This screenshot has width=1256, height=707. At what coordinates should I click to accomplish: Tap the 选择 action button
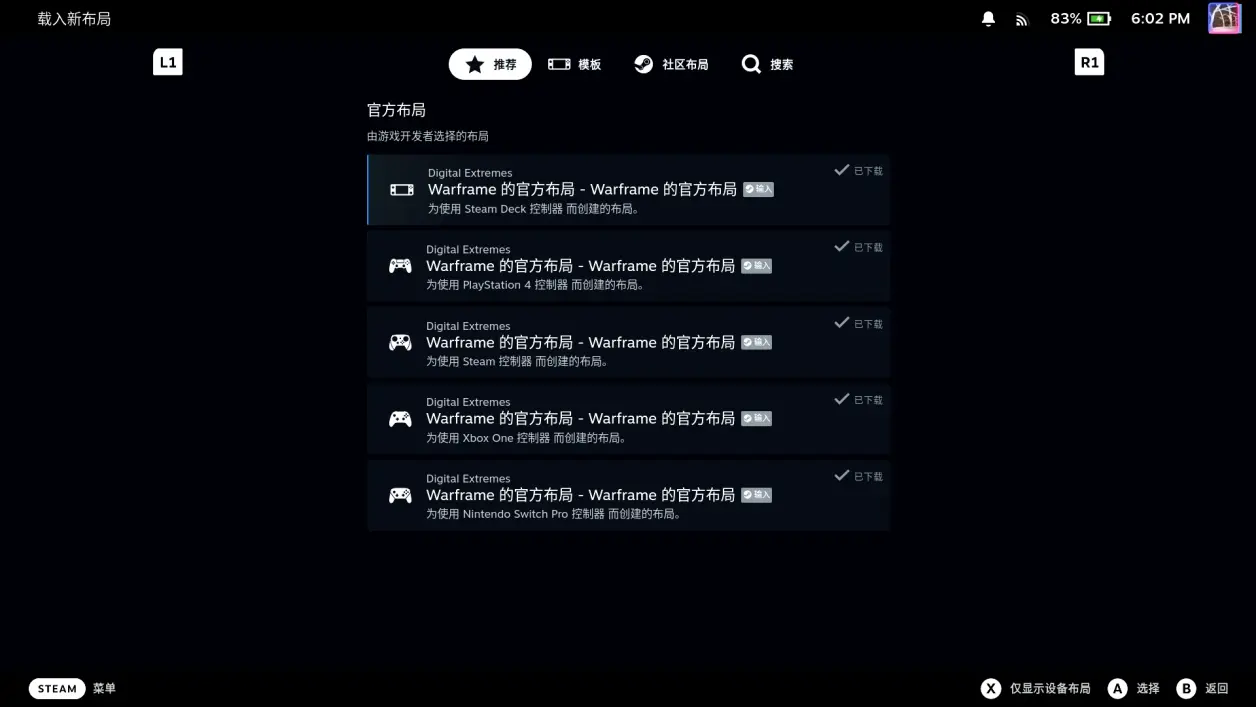[x=1134, y=688]
